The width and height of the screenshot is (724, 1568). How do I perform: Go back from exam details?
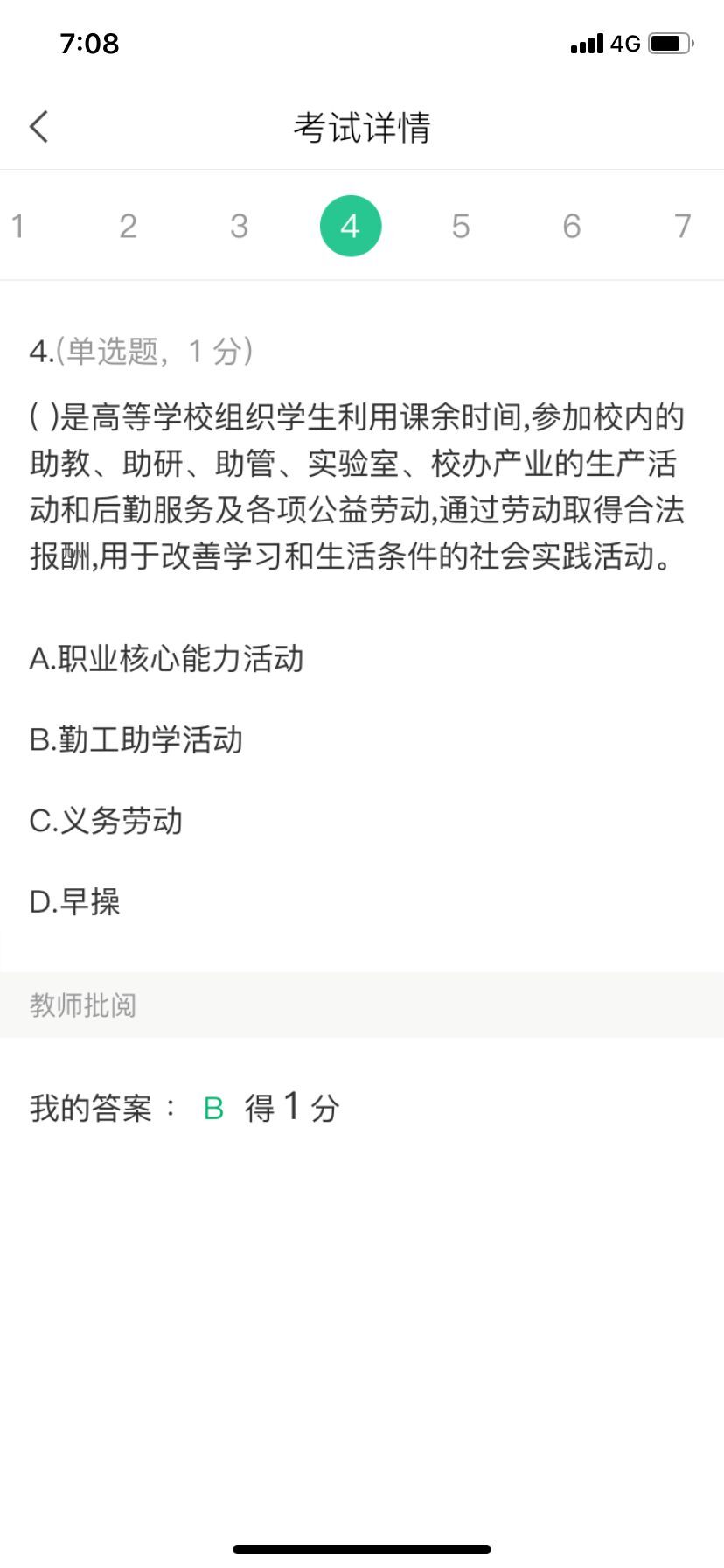39,127
